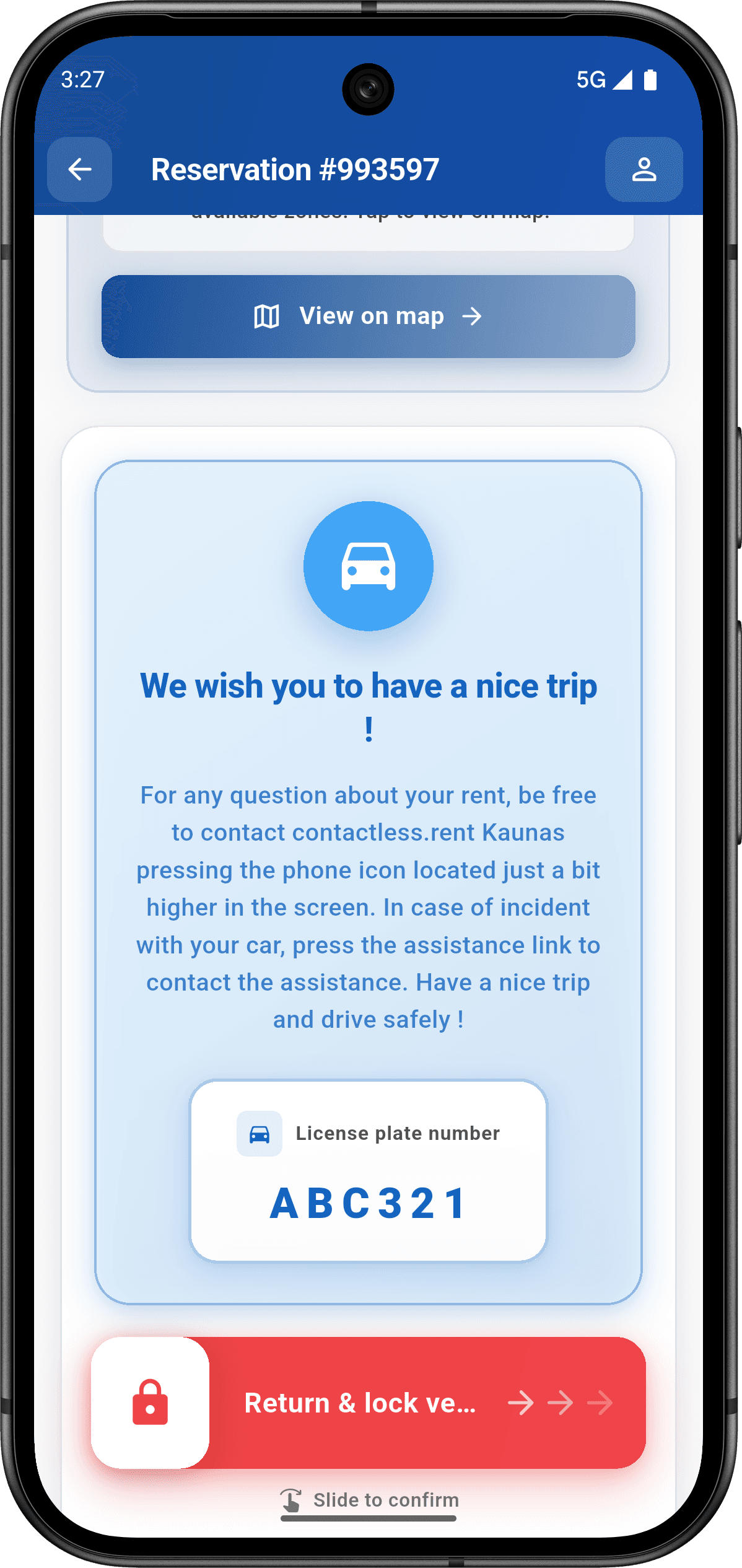Tap the slide gesture icon near Slide to confirm

tap(291, 1498)
